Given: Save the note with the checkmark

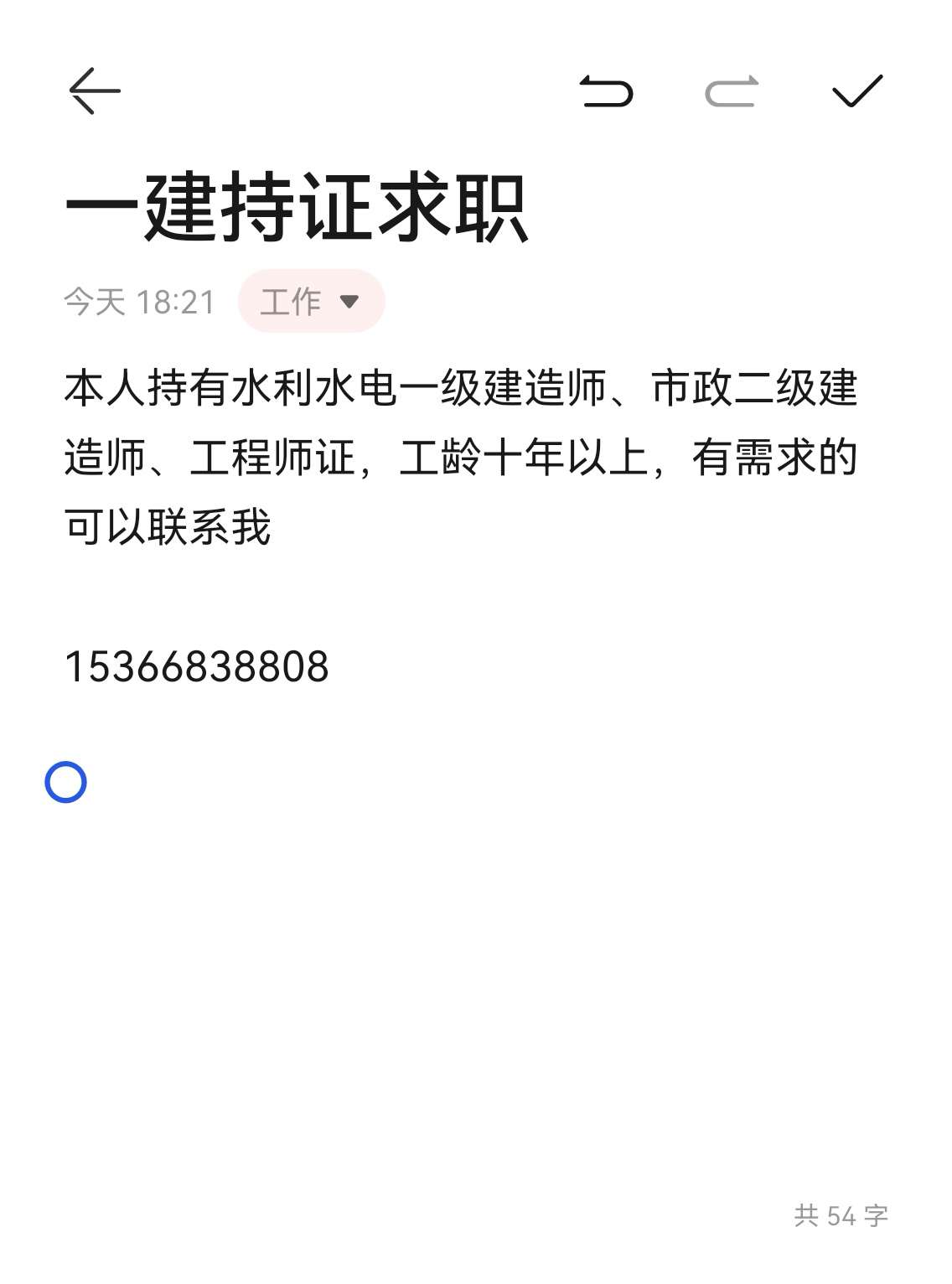Looking at the screenshot, I should pos(856,91).
